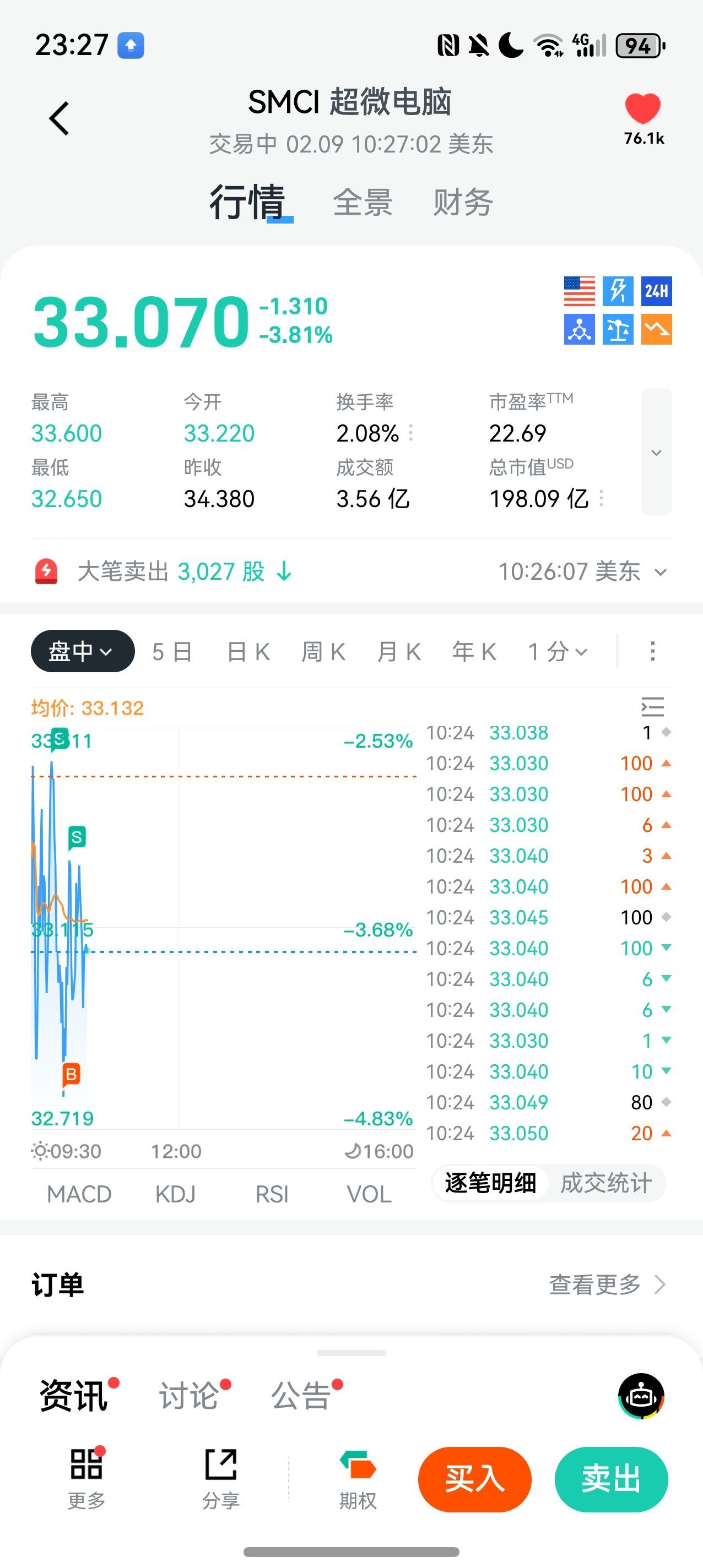The height and width of the screenshot is (1568, 703).
Task: Switch to the 全景 tab
Action: [363, 202]
